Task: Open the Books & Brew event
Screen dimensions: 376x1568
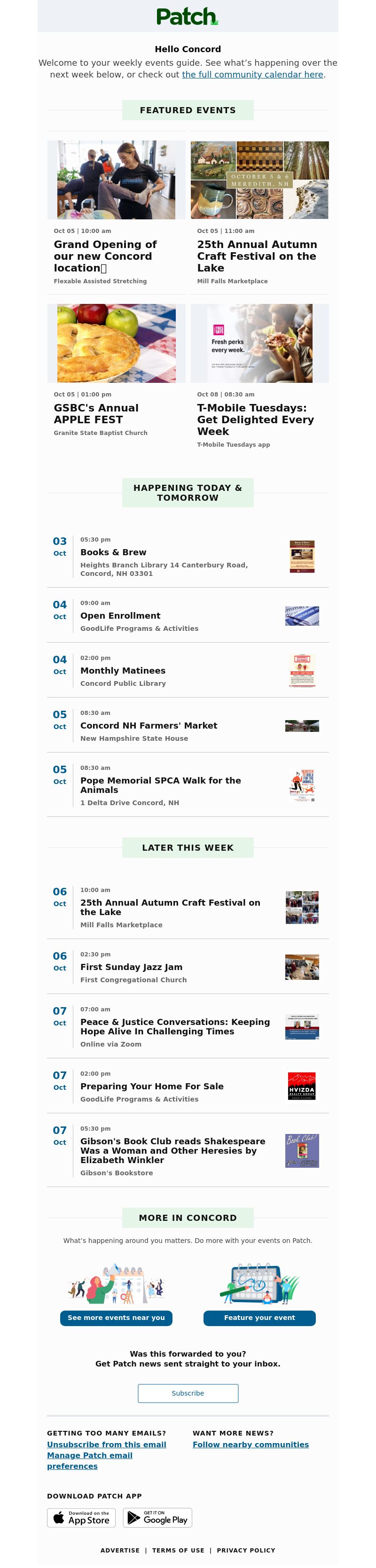Action: 113,552
